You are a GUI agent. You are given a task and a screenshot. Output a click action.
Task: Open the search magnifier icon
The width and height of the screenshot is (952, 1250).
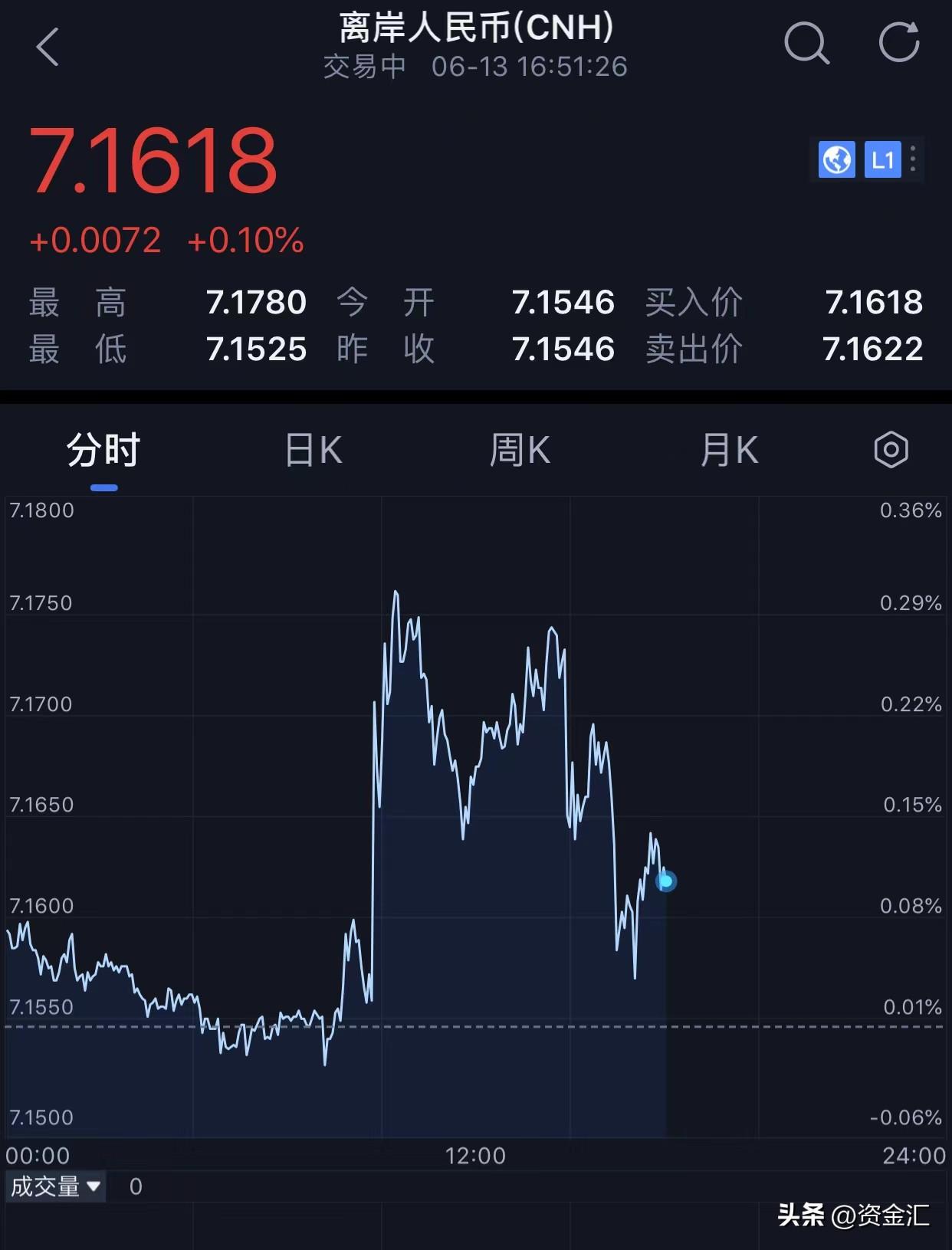tap(807, 43)
